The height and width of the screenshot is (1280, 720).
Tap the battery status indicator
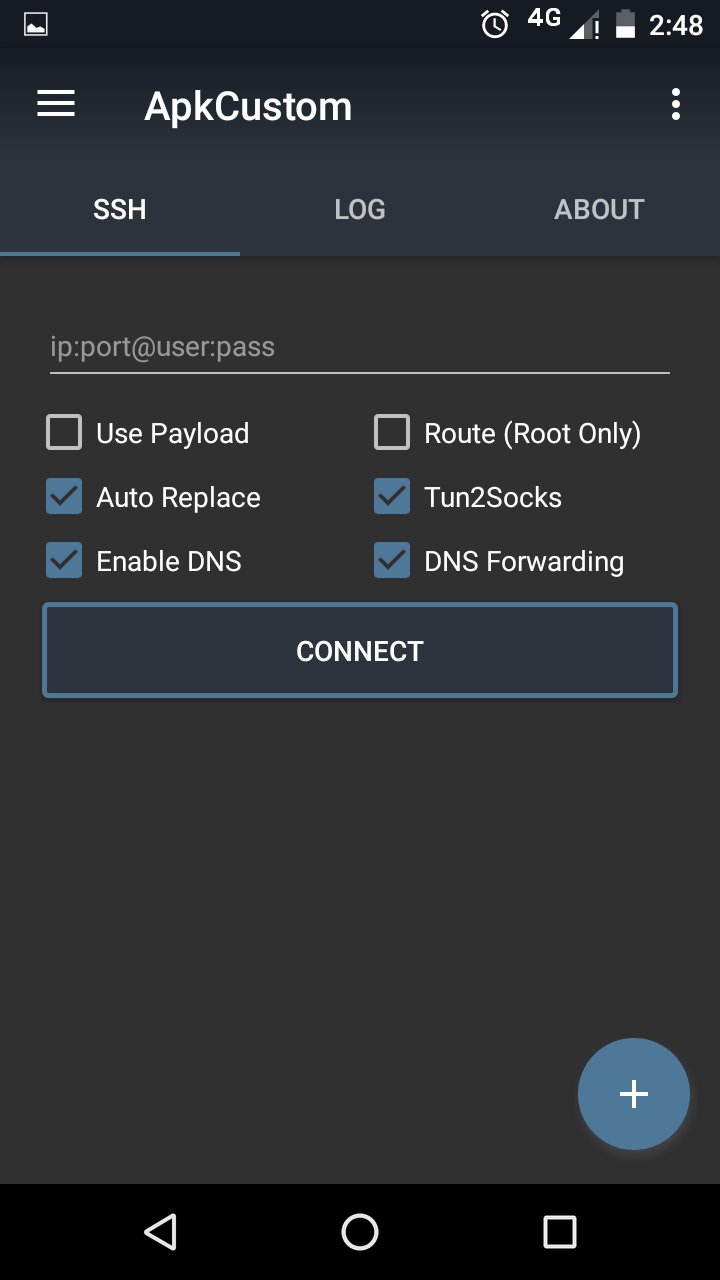[x=625, y=22]
